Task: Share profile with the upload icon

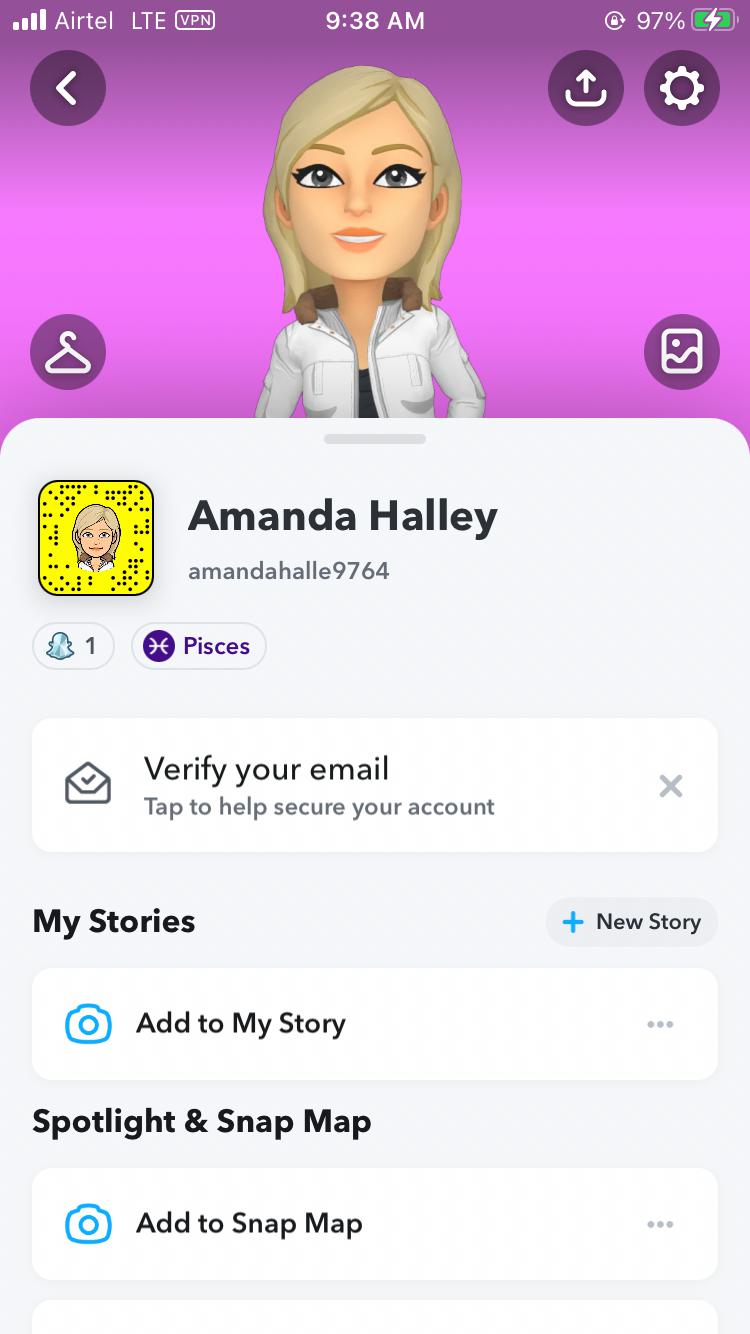Action: pos(586,89)
